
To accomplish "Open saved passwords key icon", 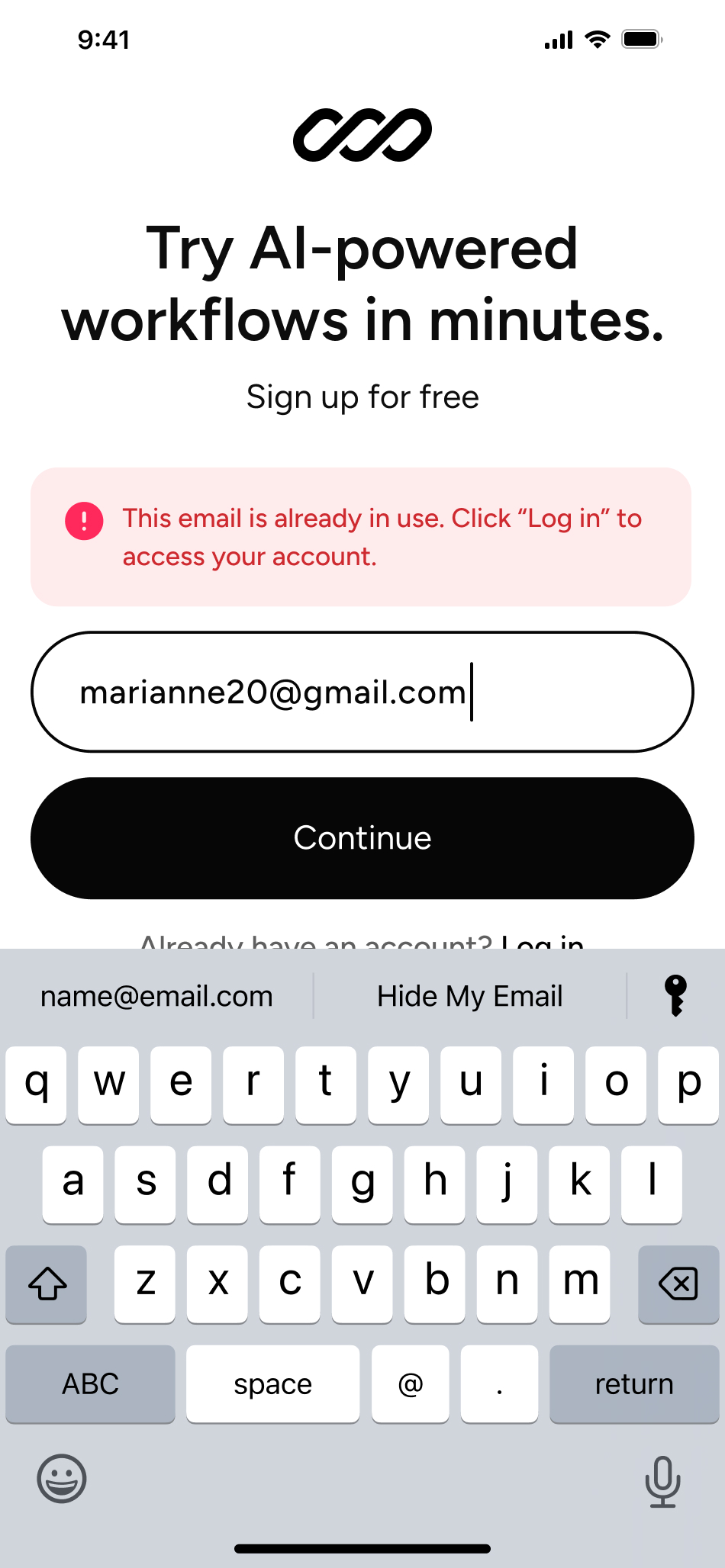I will click(x=675, y=996).
